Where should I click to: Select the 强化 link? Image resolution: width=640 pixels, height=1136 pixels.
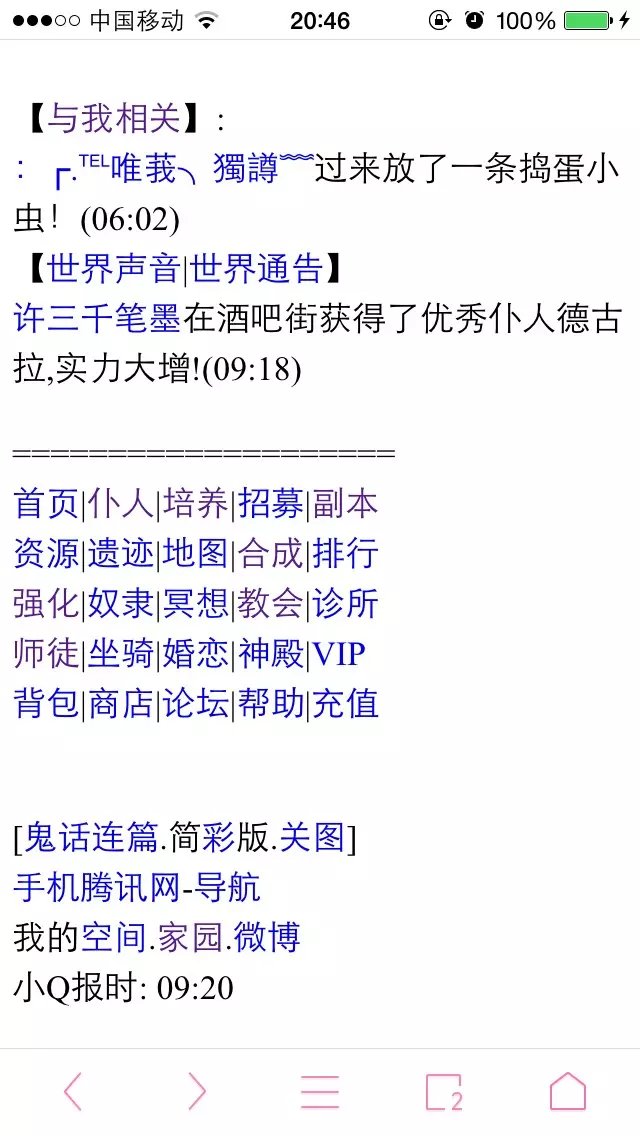(x=46, y=603)
